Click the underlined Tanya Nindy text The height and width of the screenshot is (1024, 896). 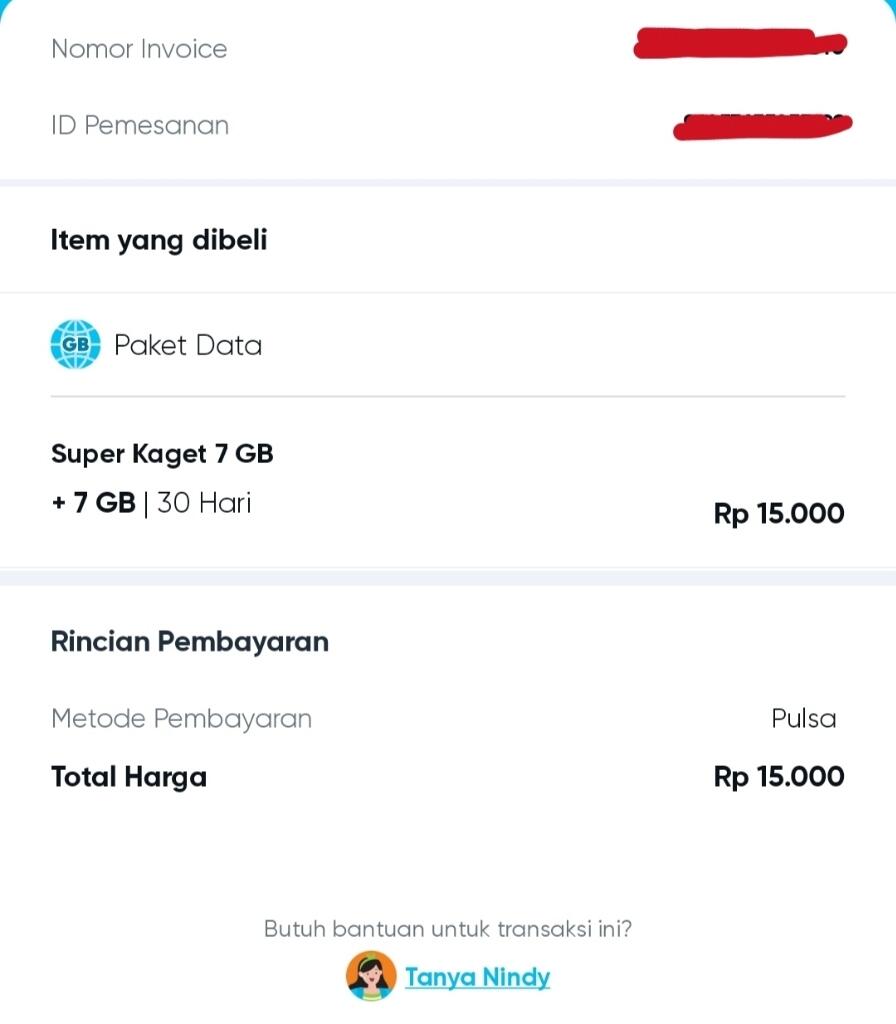click(477, 977)
